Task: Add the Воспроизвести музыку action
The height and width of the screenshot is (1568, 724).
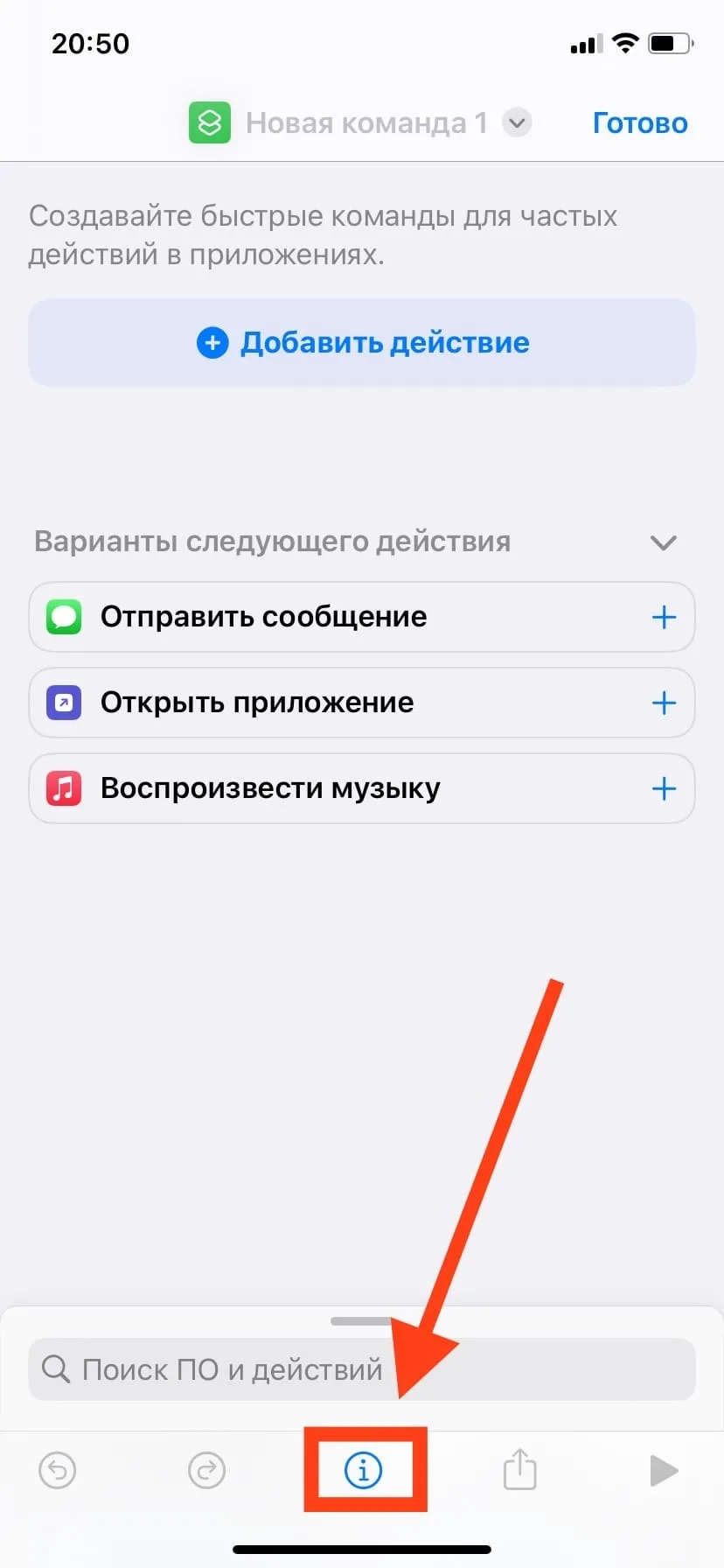Action: point(664,788)
